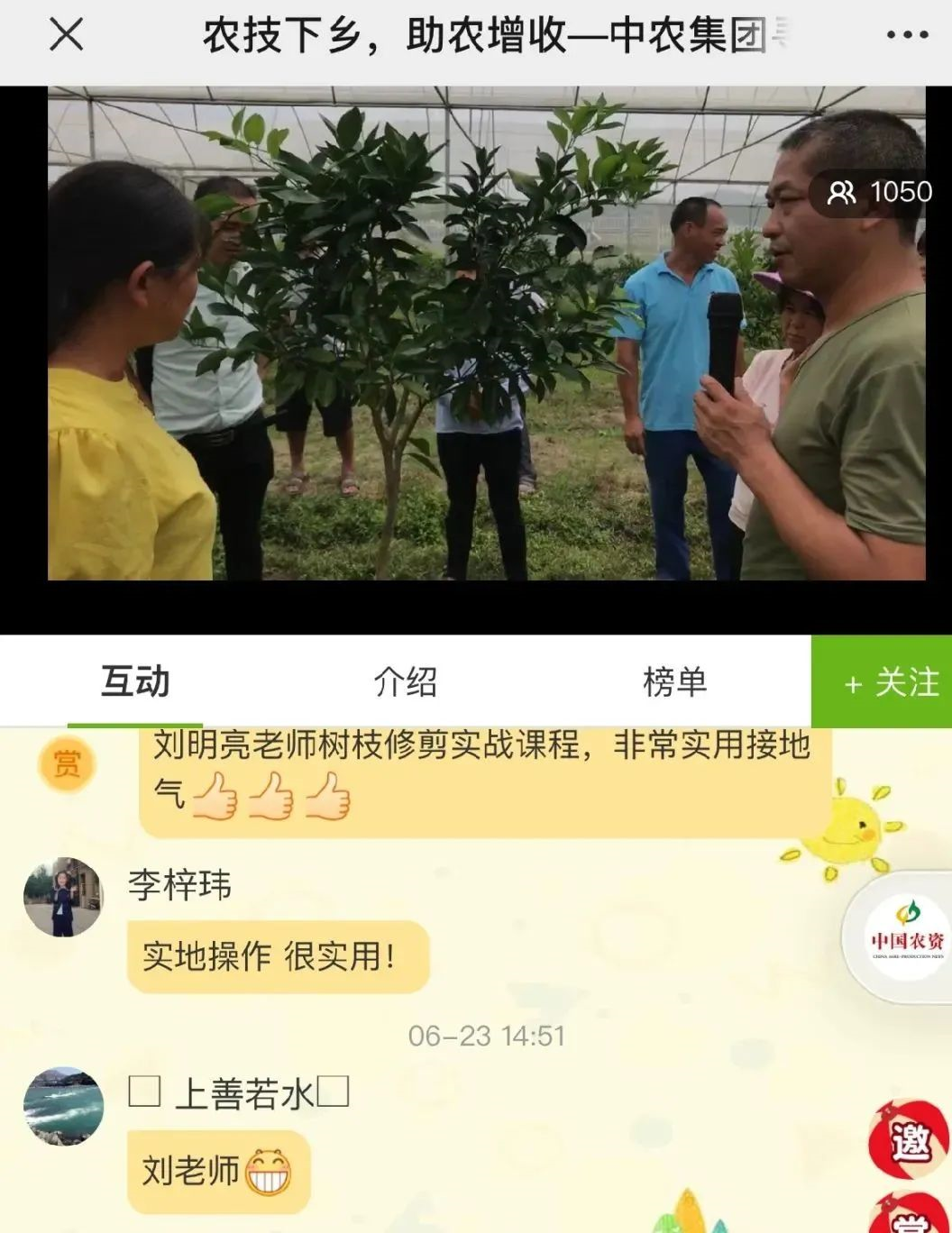Tap the live video player
Screen dimensions: 952x1233
[x=487, y=333]
